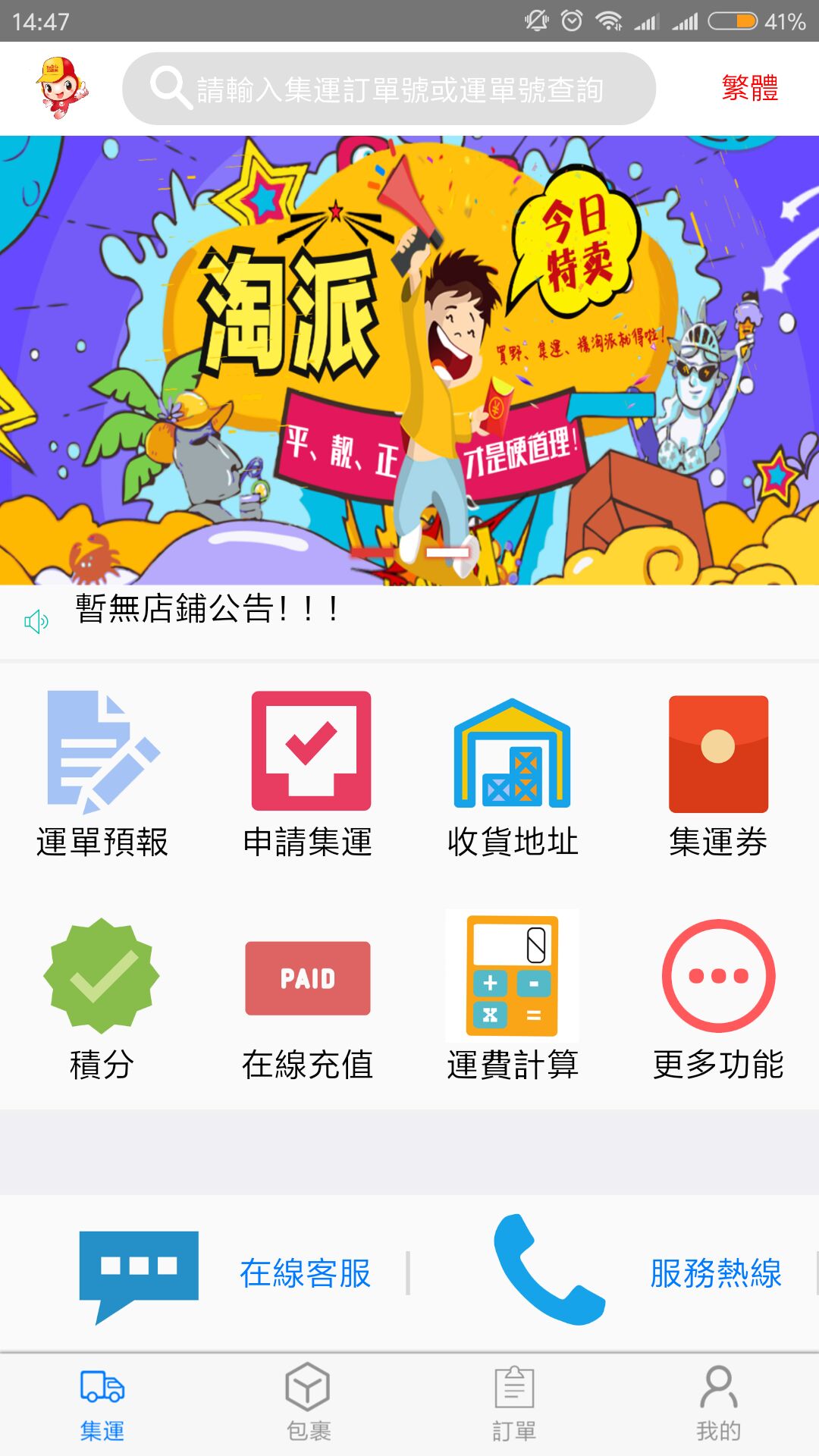819x1456 pixels.
Task: Call the 服務熱線 service hotline
Action: (x=637, y=1274)
